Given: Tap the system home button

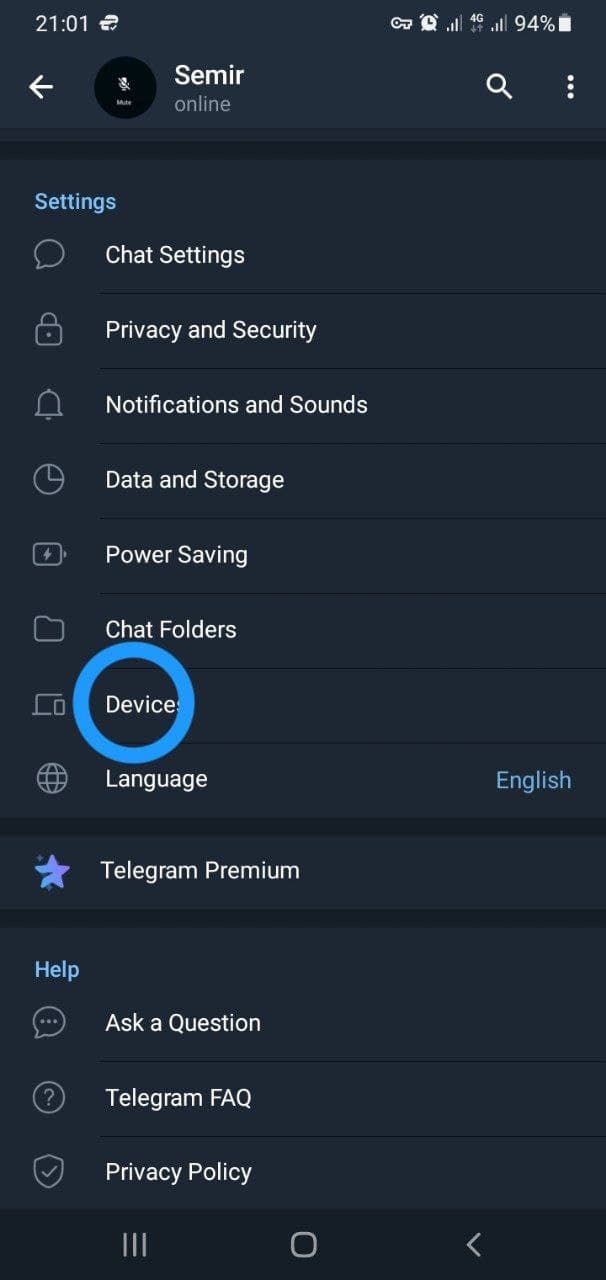Looking at the screenshot, I should coord(303,1245).
